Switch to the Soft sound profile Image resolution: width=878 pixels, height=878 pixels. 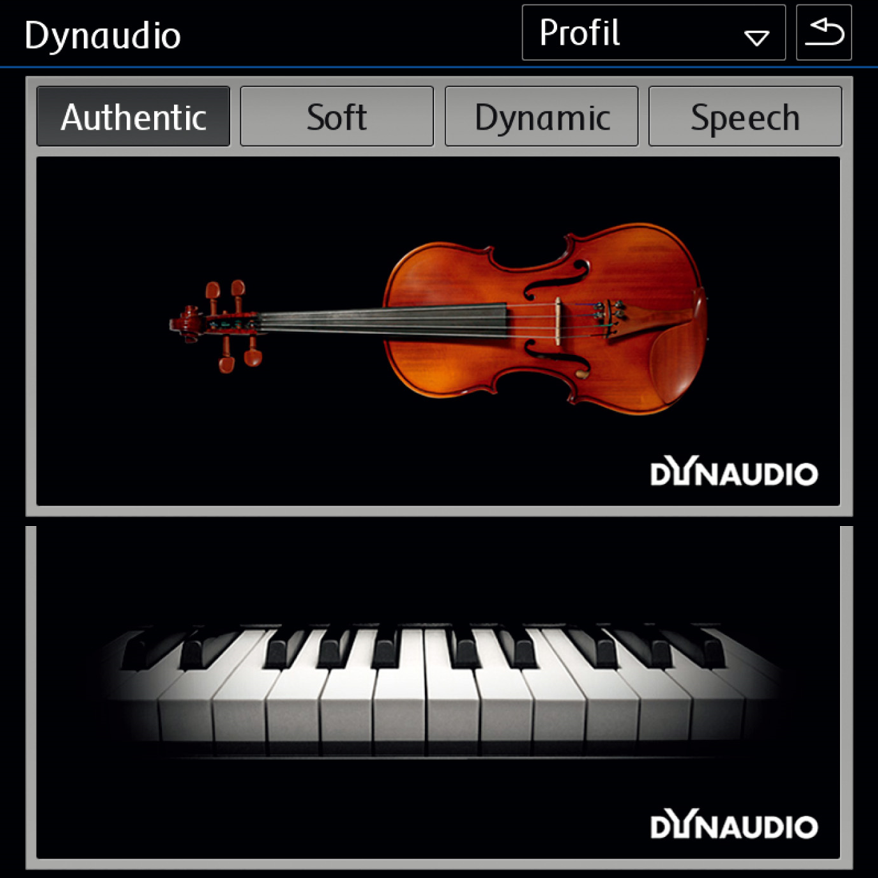337,117
